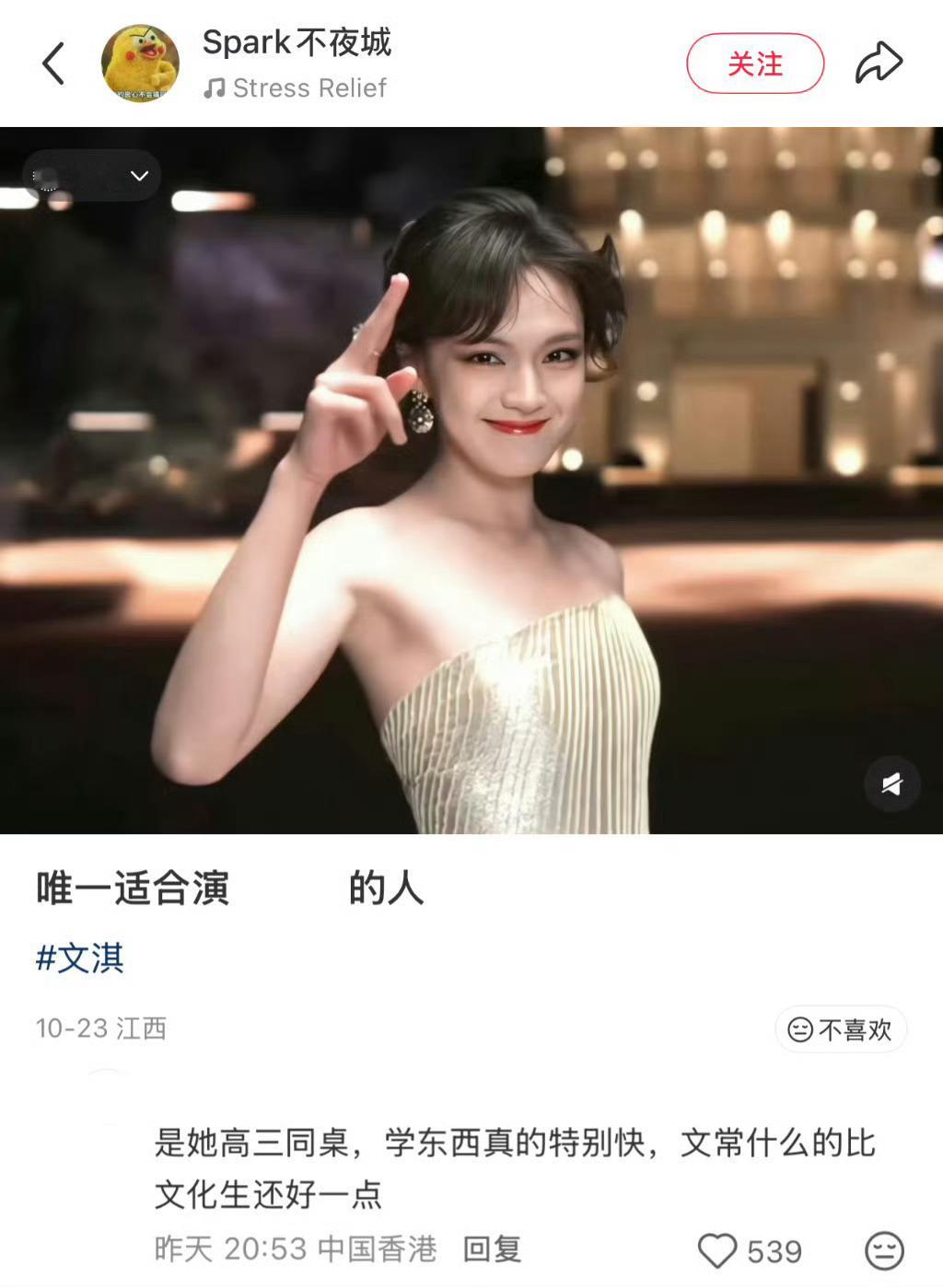Toggle following with the 关注 button
This screenshot has width=943, height=1288.
click(754, 63)
